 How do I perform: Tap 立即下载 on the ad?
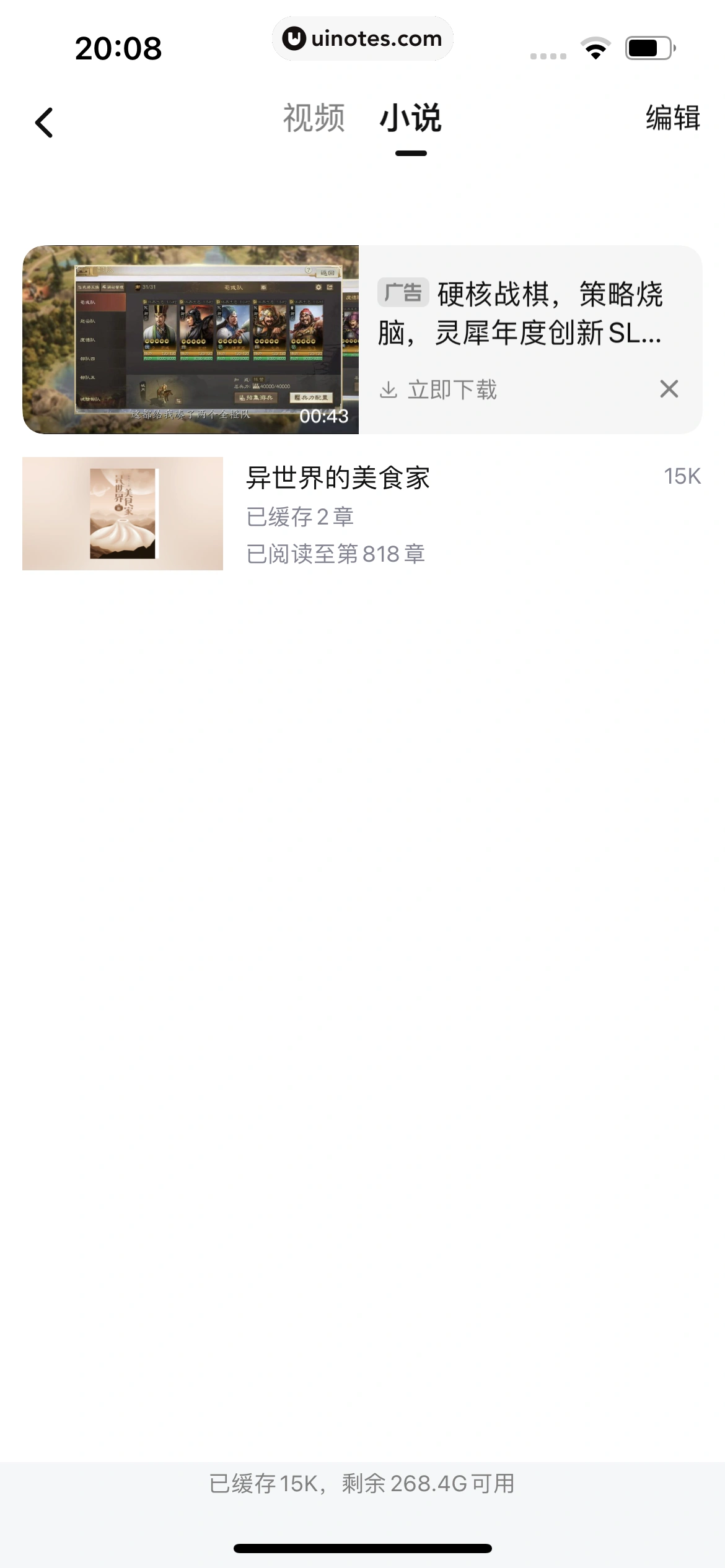[x=439, y=390]
